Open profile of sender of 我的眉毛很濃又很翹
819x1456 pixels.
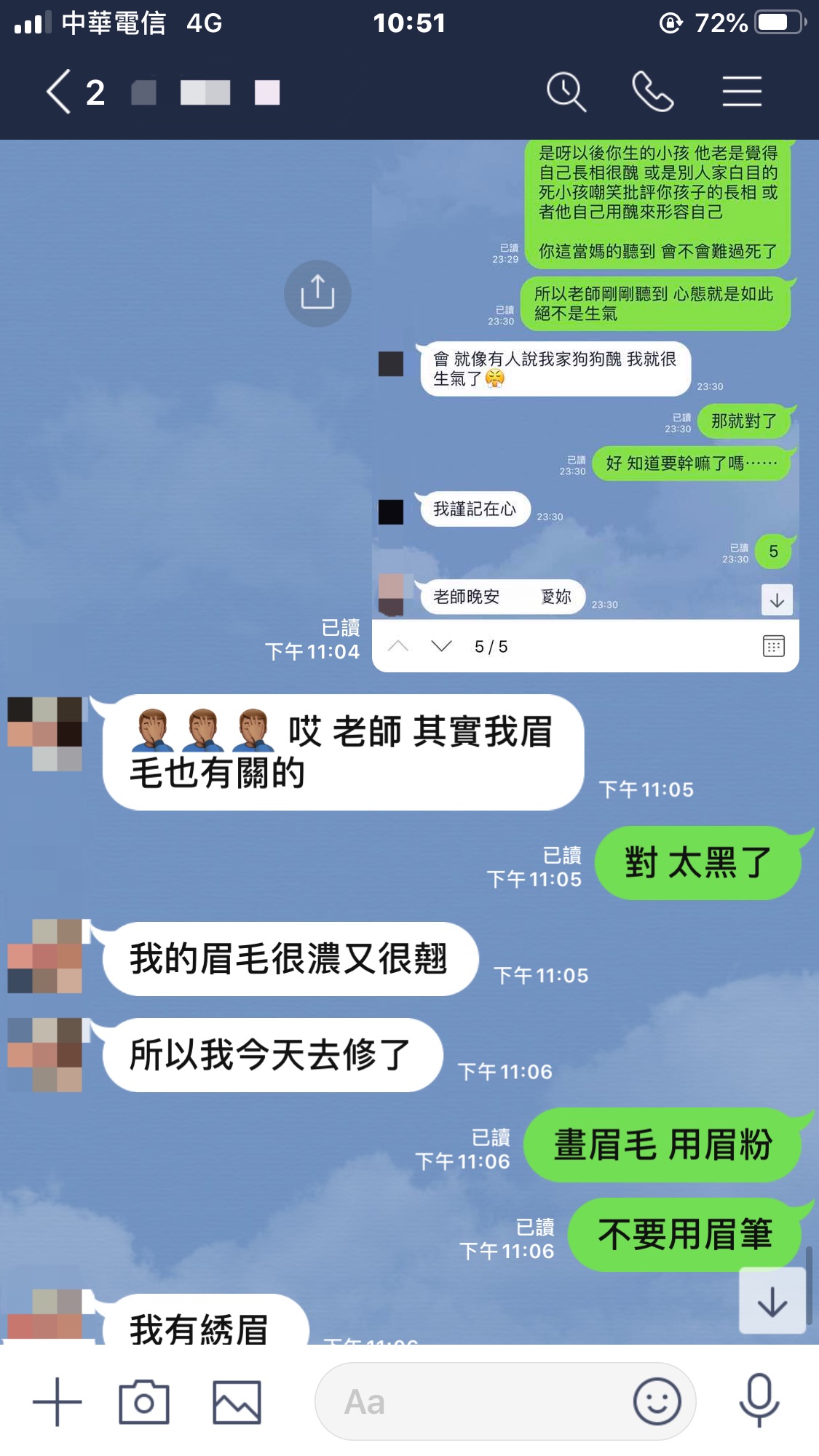[x=45, y=957]
